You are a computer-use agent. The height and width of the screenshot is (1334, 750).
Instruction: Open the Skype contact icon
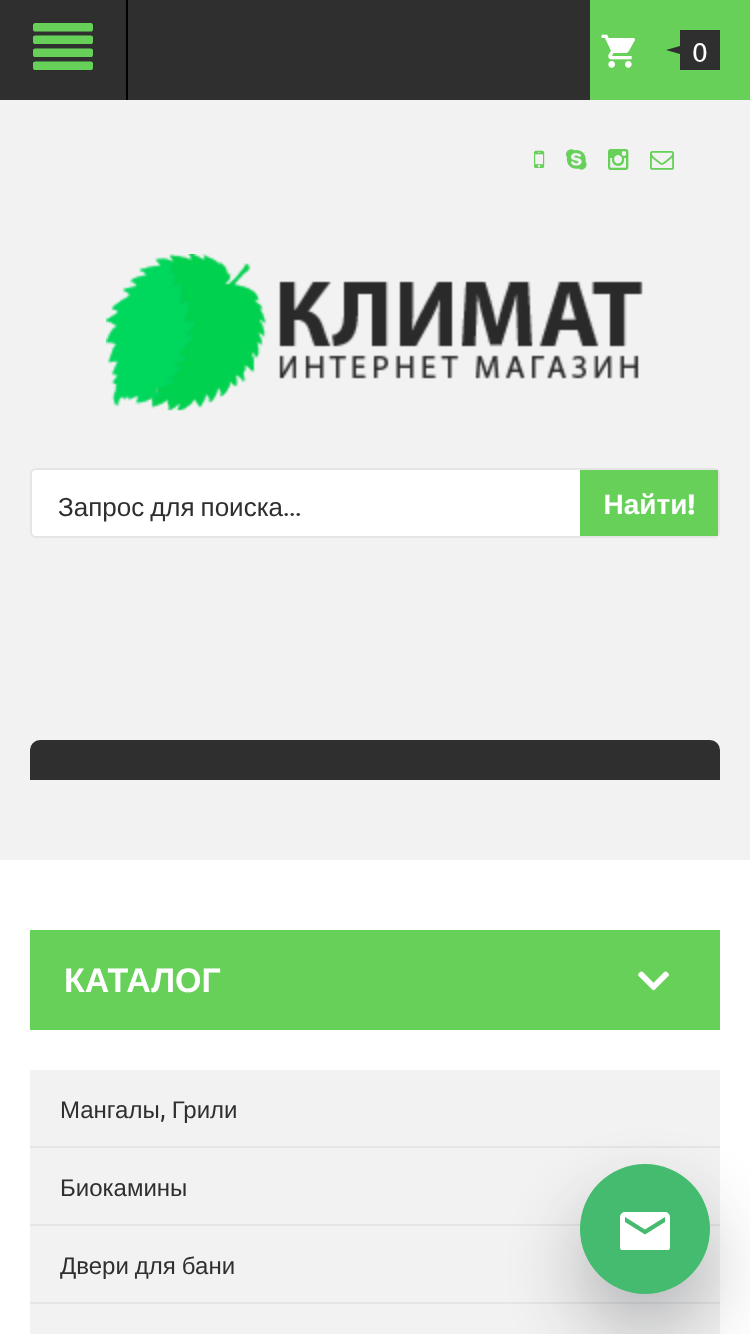point(576,160)
